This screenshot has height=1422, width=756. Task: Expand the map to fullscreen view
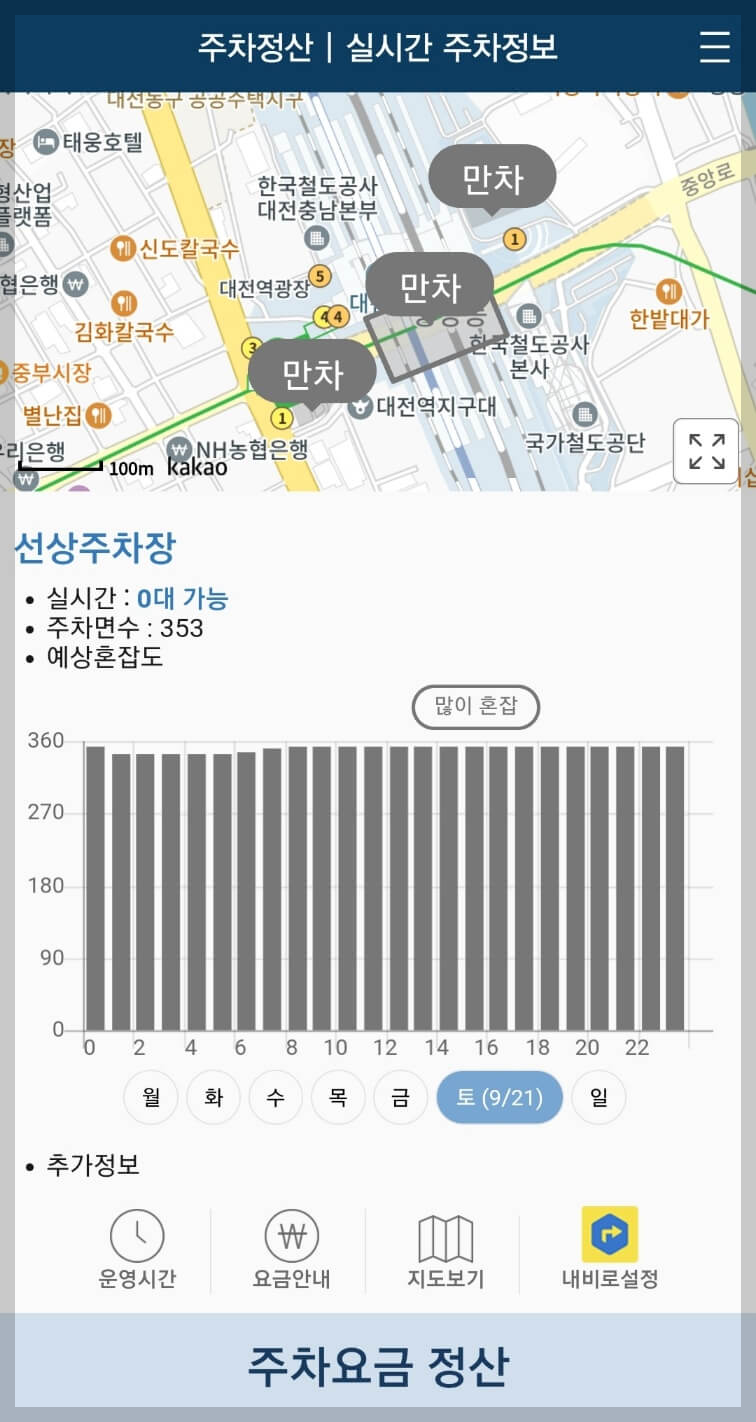pyautogui.click(x=707, y=453)
